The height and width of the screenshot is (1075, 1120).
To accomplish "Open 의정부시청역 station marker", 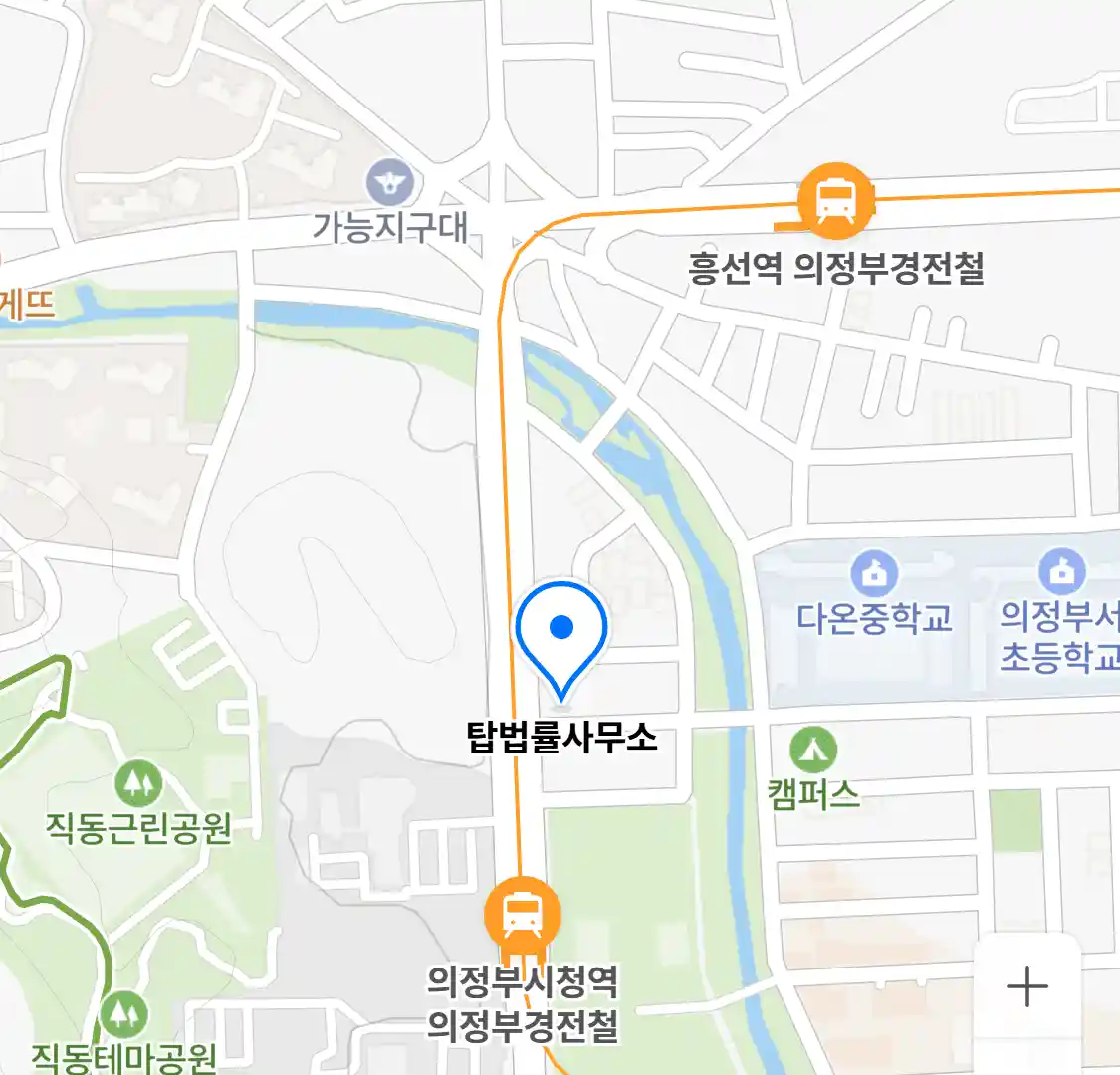I will [x=522, y=914].
